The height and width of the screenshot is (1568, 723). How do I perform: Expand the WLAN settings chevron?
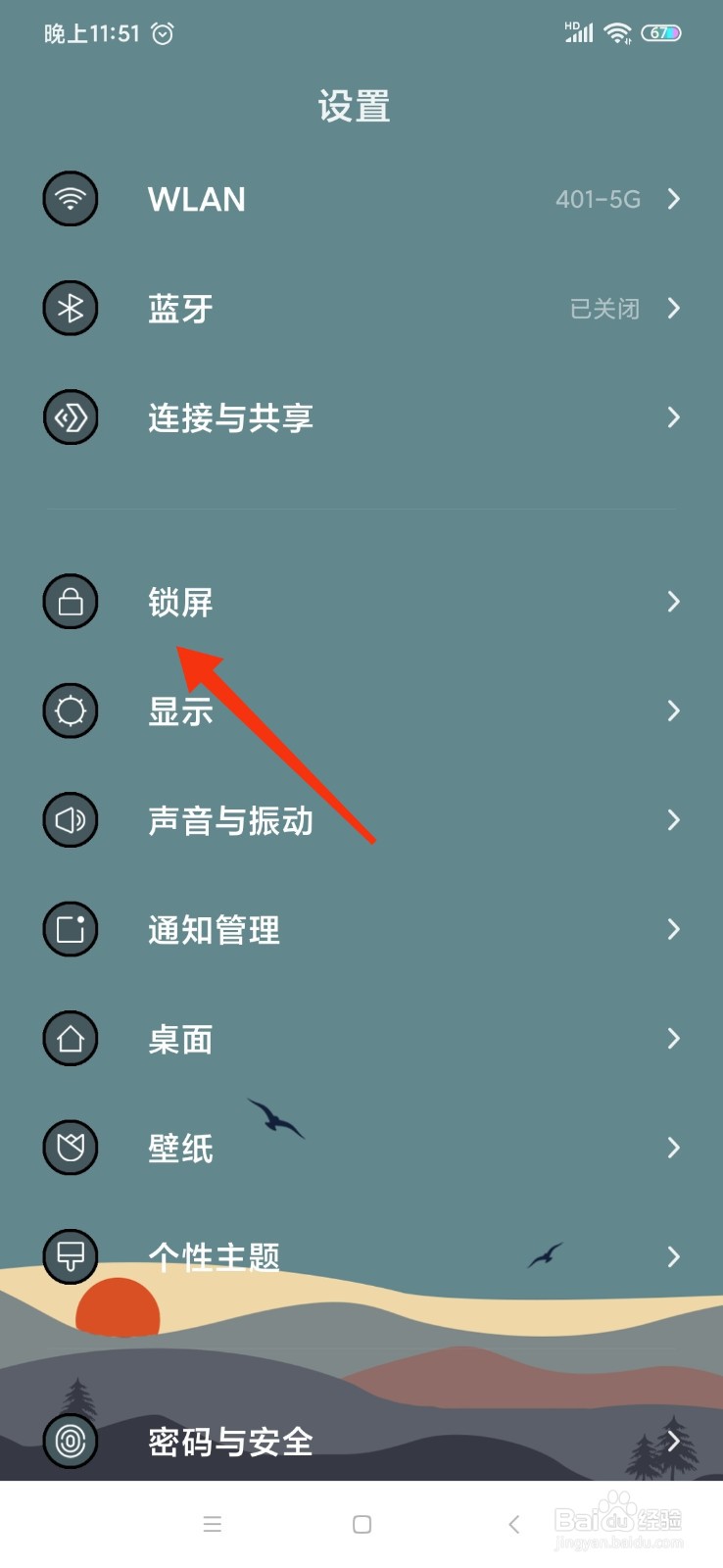click(x=674, y=199)
